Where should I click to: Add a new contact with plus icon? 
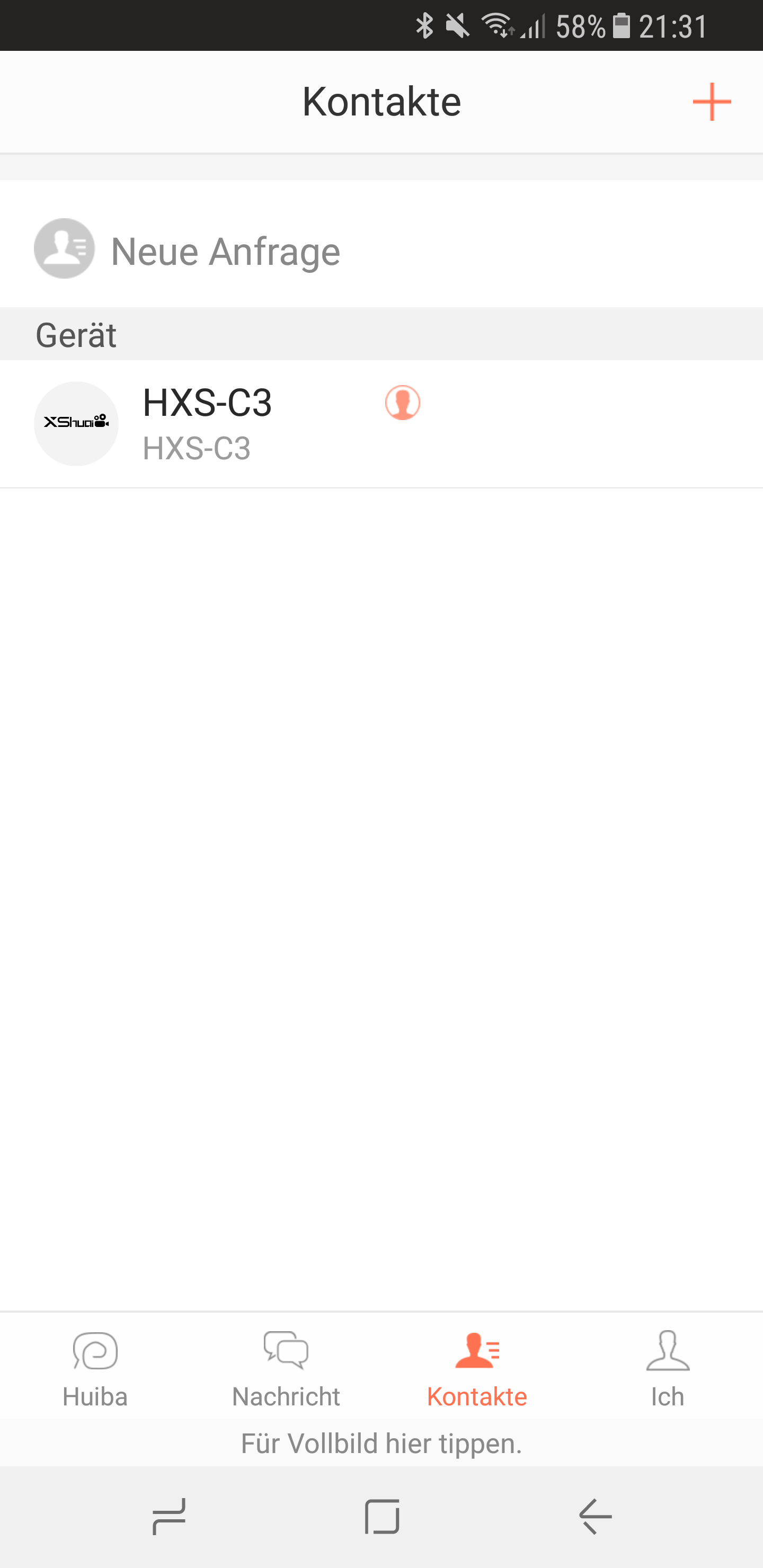click(x=711, y=102)
